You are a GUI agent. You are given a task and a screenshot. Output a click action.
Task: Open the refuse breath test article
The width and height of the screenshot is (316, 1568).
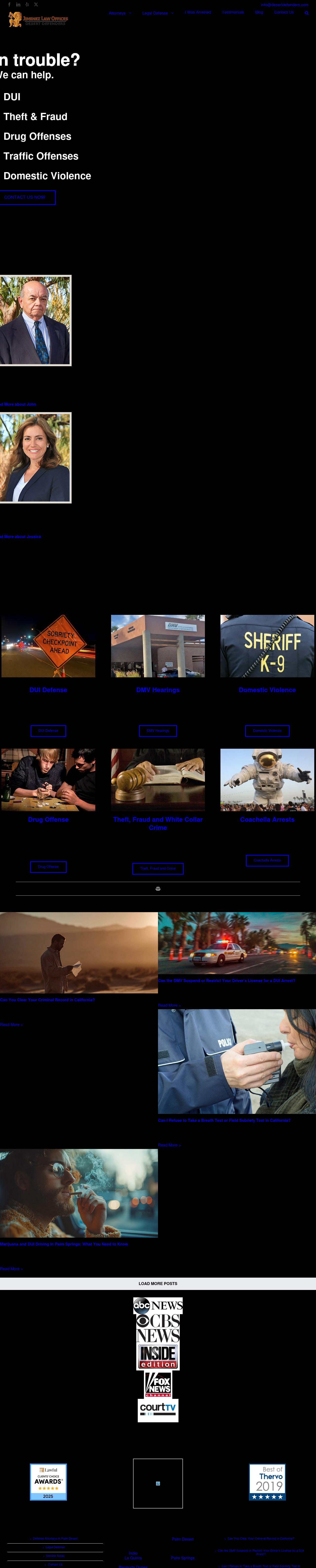(224, 1120)
